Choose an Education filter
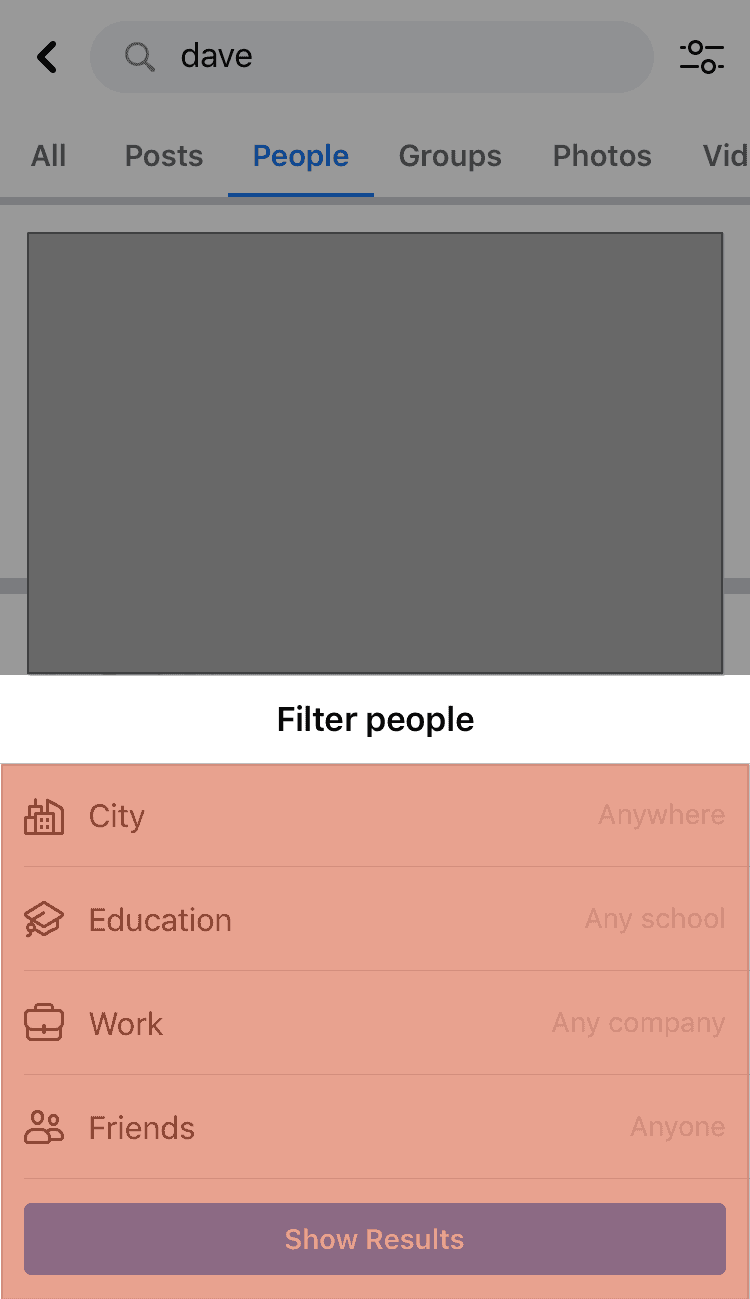 tap(375, 920)
